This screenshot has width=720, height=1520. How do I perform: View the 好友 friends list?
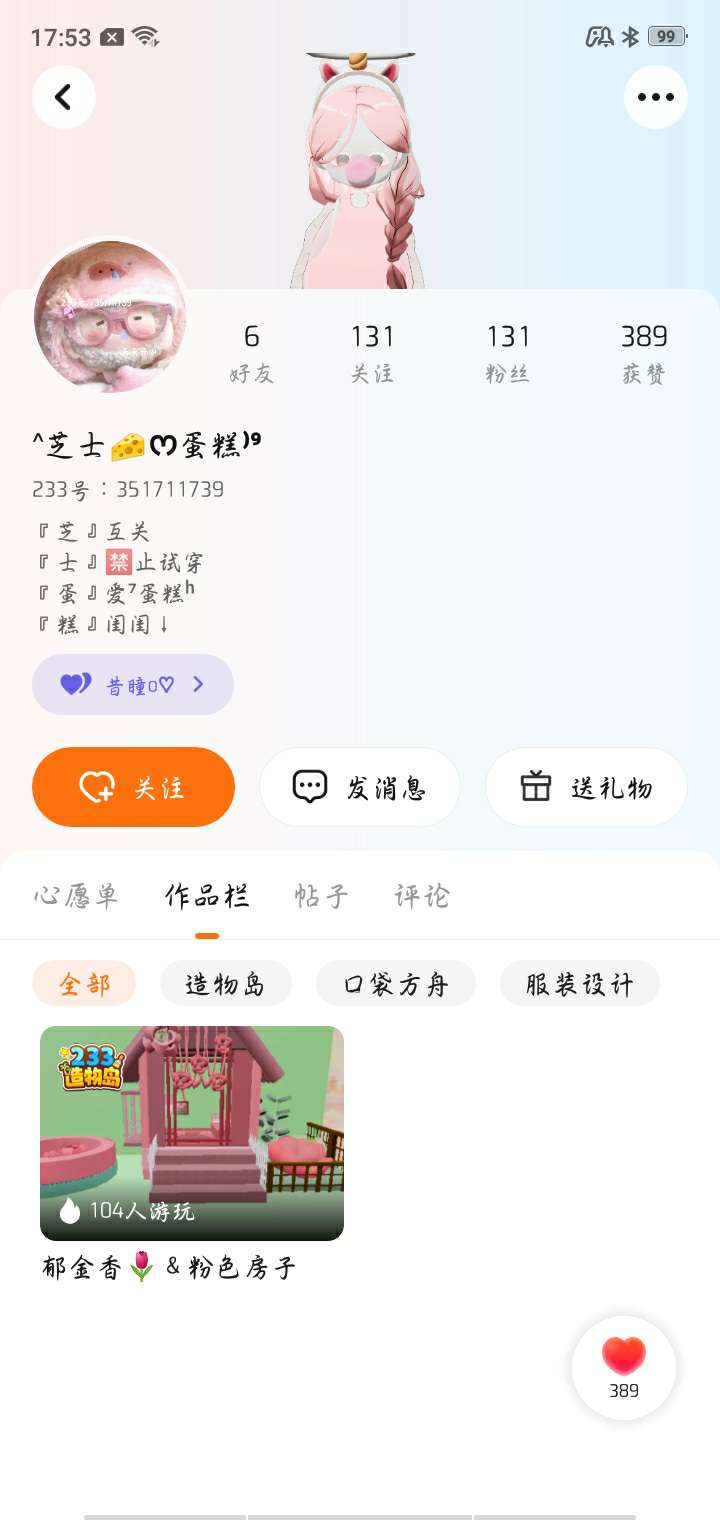[251, 353]
